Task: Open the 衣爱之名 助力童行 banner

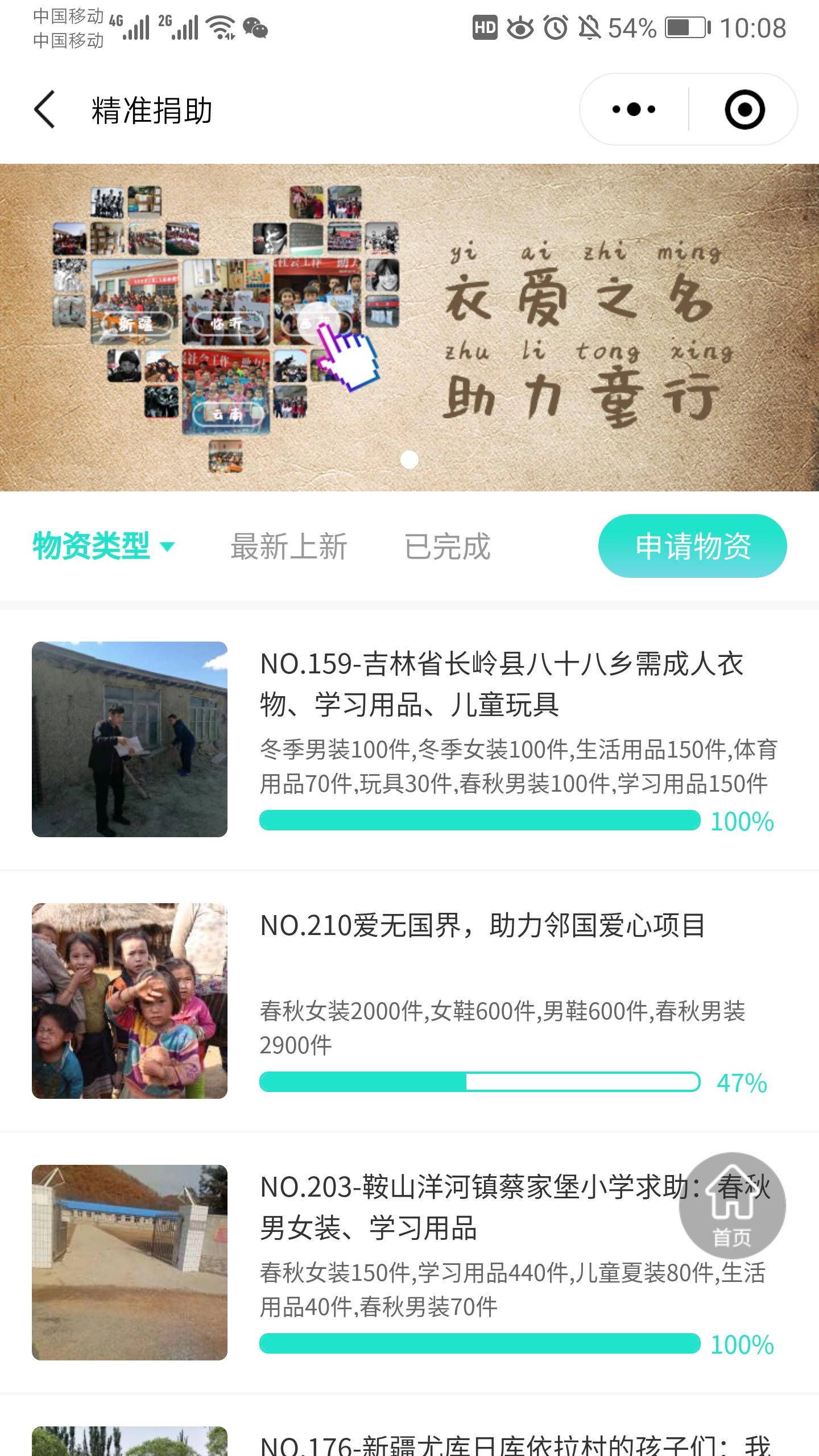Action: click(409, 327)
